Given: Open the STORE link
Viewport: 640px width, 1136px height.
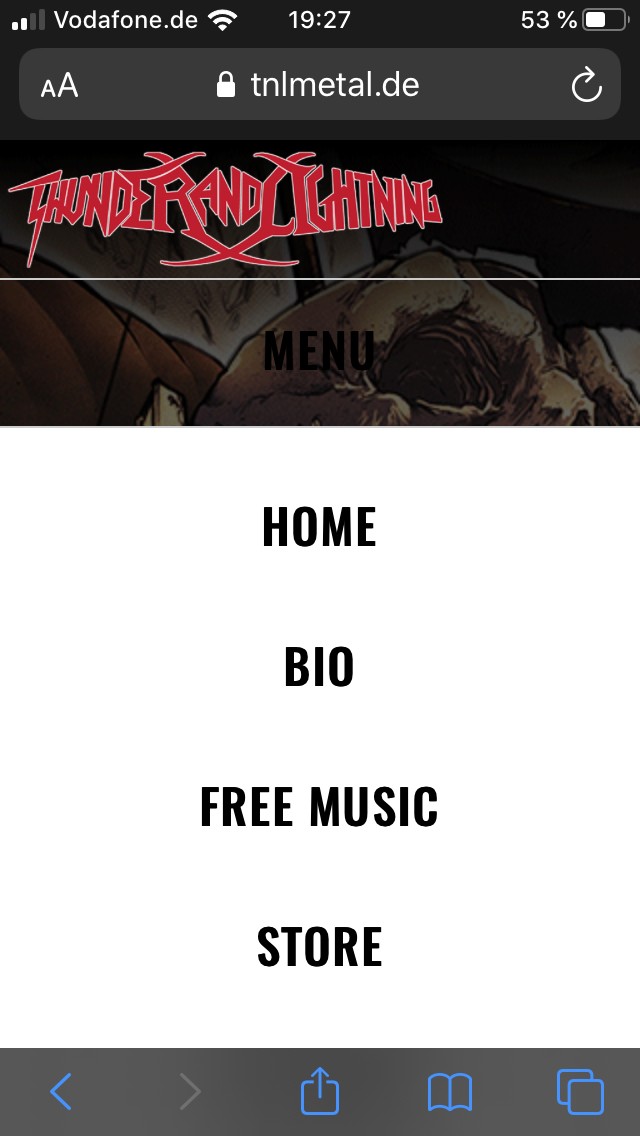Looking at the screenshot, I should click(x=319, y=946).
